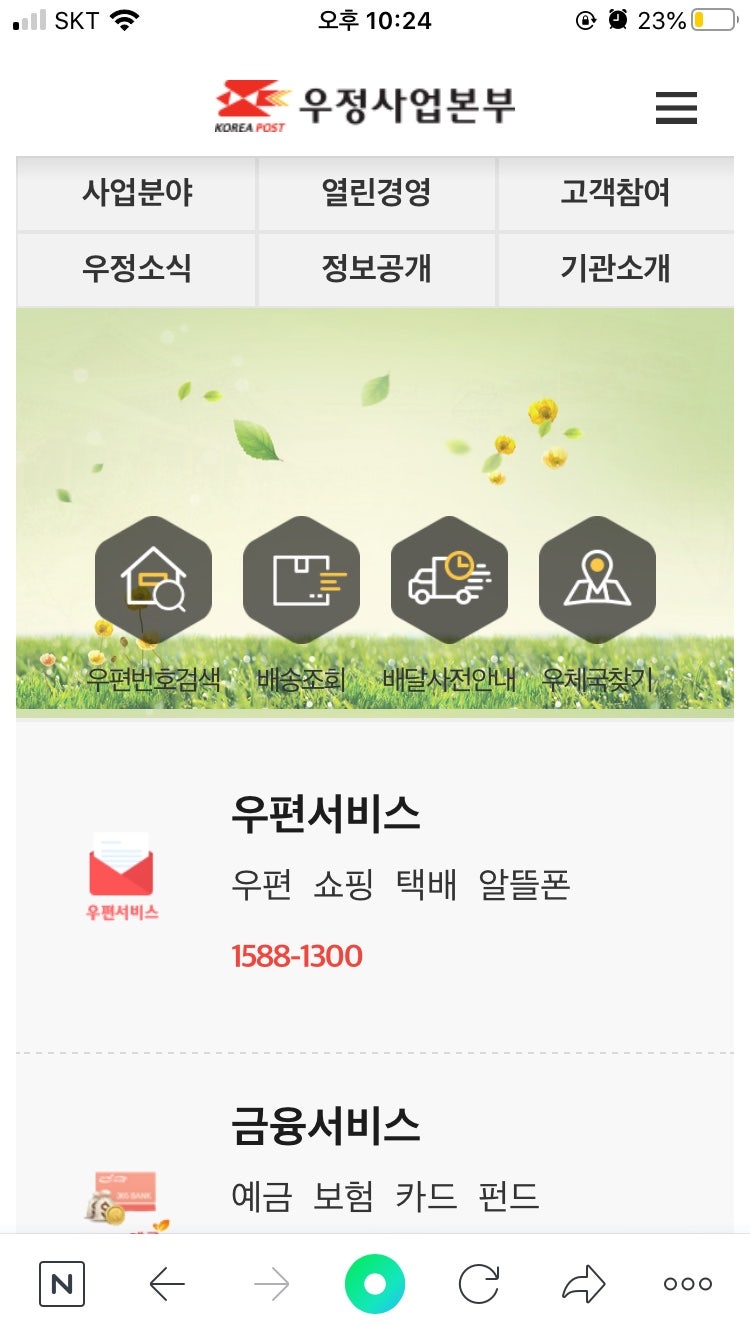Open the 예금 link under 금융서비스
The height and width of the screenshot is (1334, 750).
261,1195
